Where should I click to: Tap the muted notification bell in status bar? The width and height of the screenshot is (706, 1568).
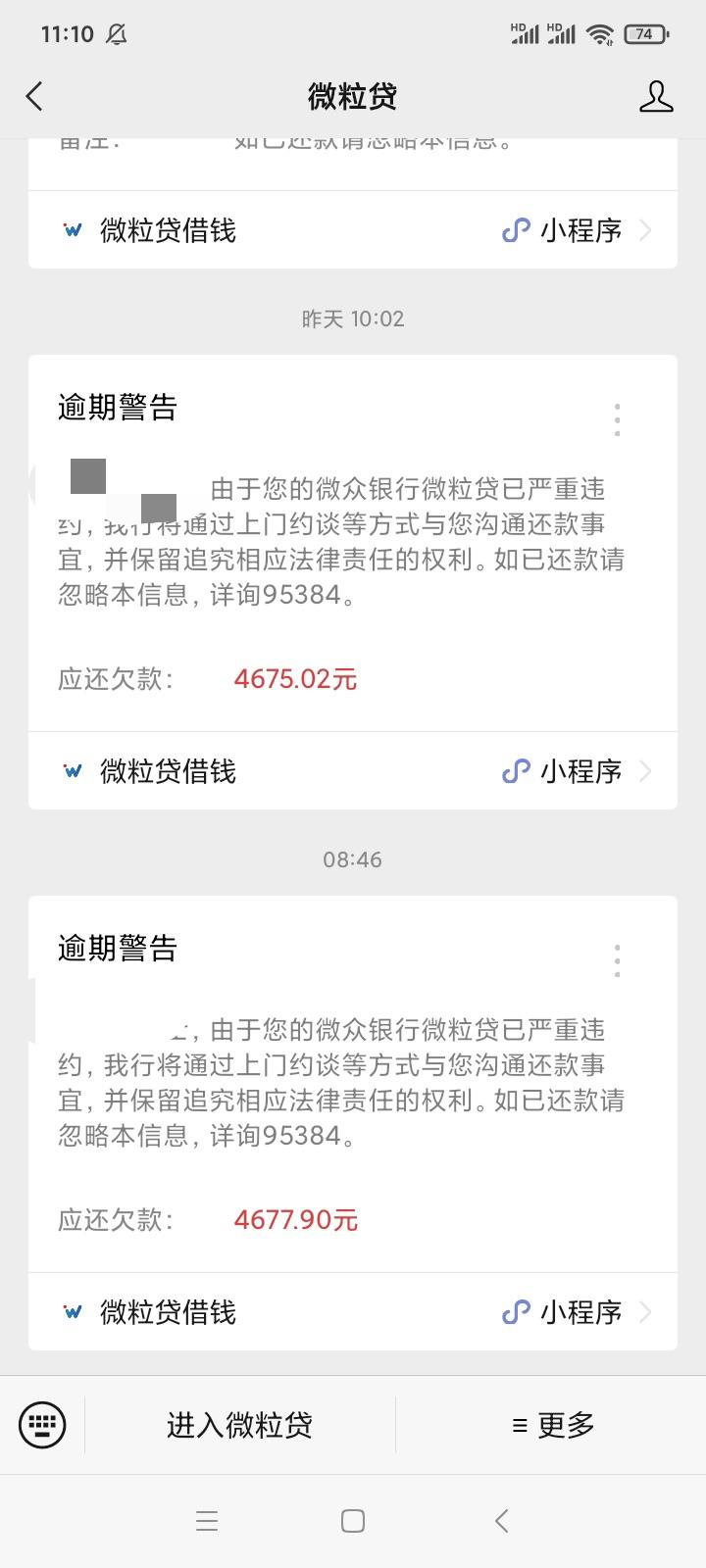[117, 32]
